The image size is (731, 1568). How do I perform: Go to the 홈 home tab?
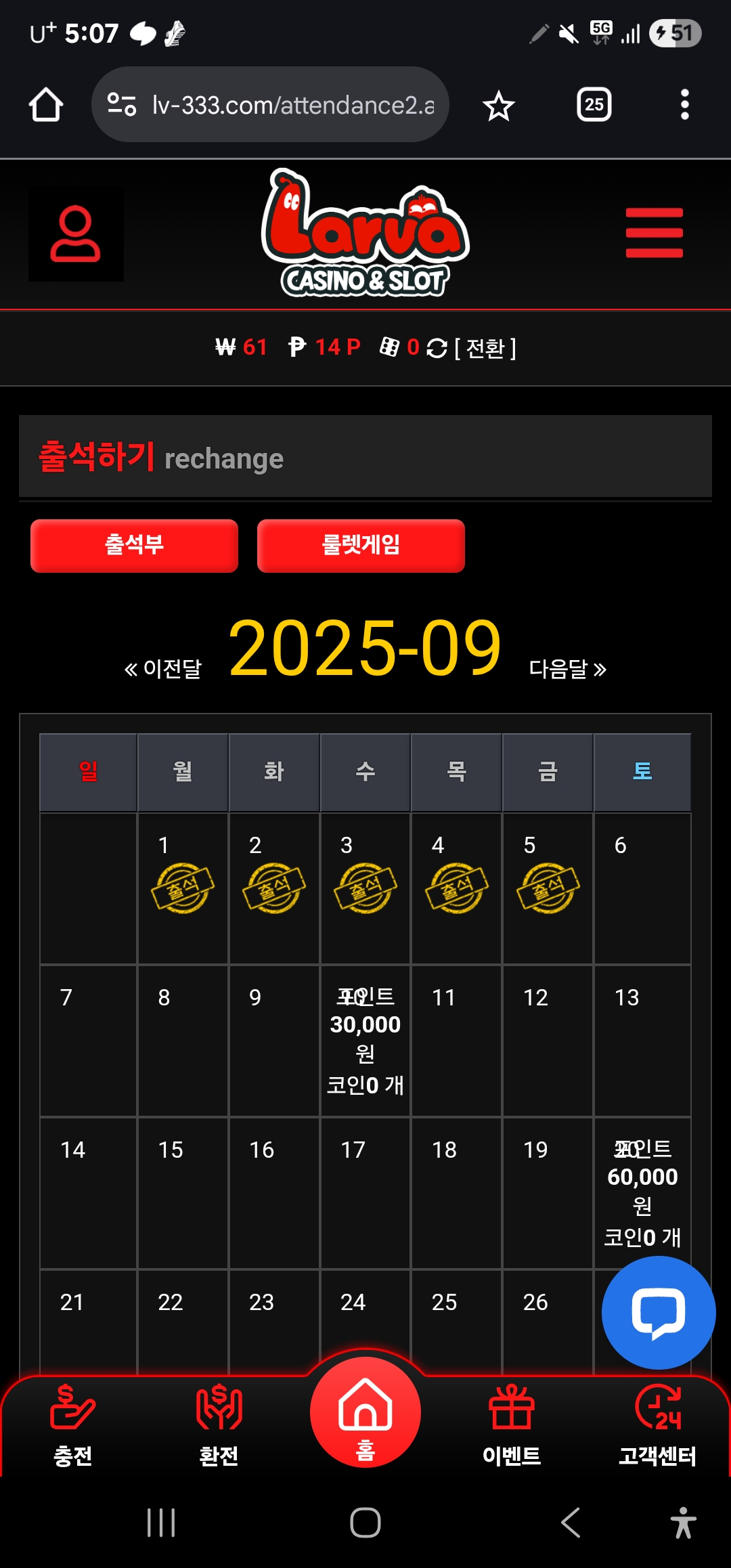click(x=365, y=1415)
